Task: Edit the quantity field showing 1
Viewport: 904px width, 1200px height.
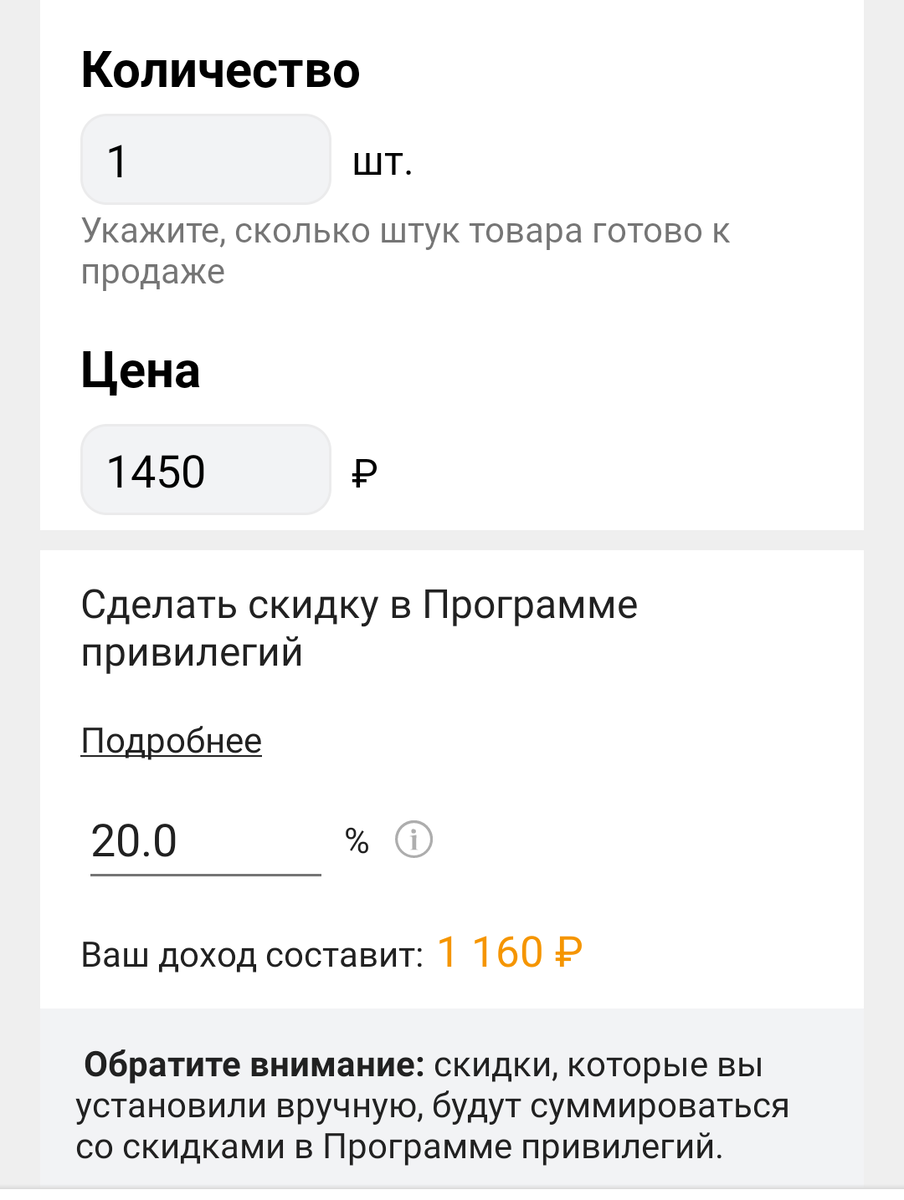Action: [x=205, y=160]
